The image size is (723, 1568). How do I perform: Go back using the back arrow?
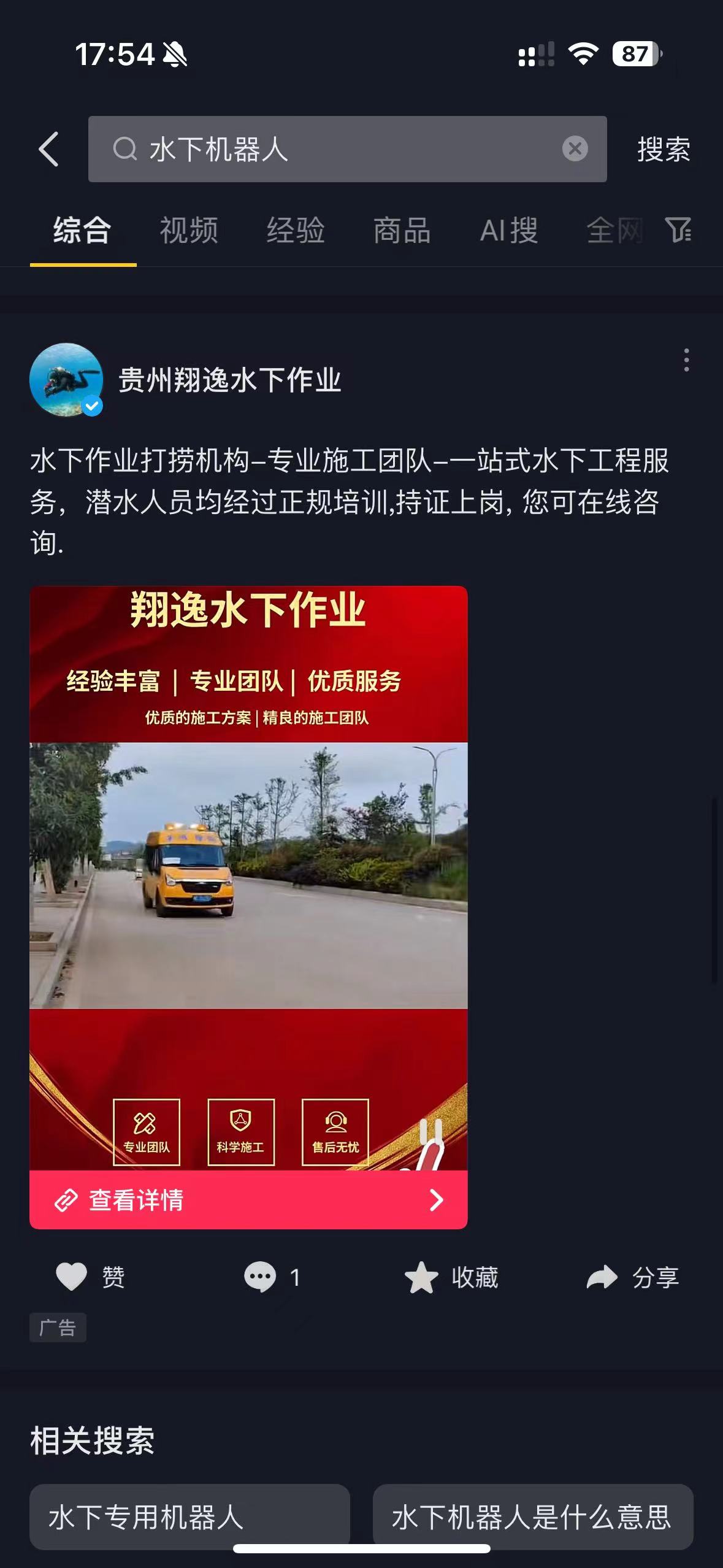(x=49, y=149)
